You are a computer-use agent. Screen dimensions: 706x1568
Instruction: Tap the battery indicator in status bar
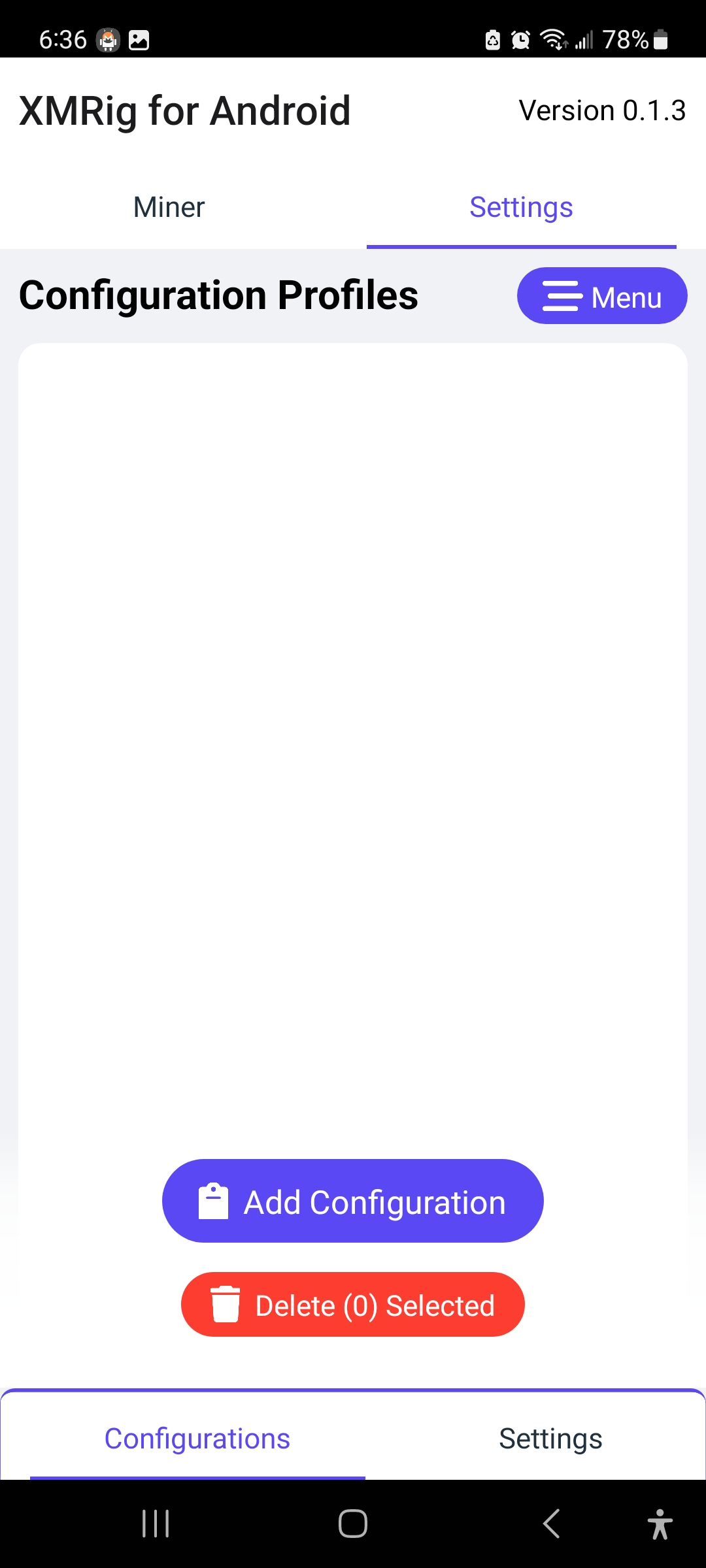click(x=659, y=41)
